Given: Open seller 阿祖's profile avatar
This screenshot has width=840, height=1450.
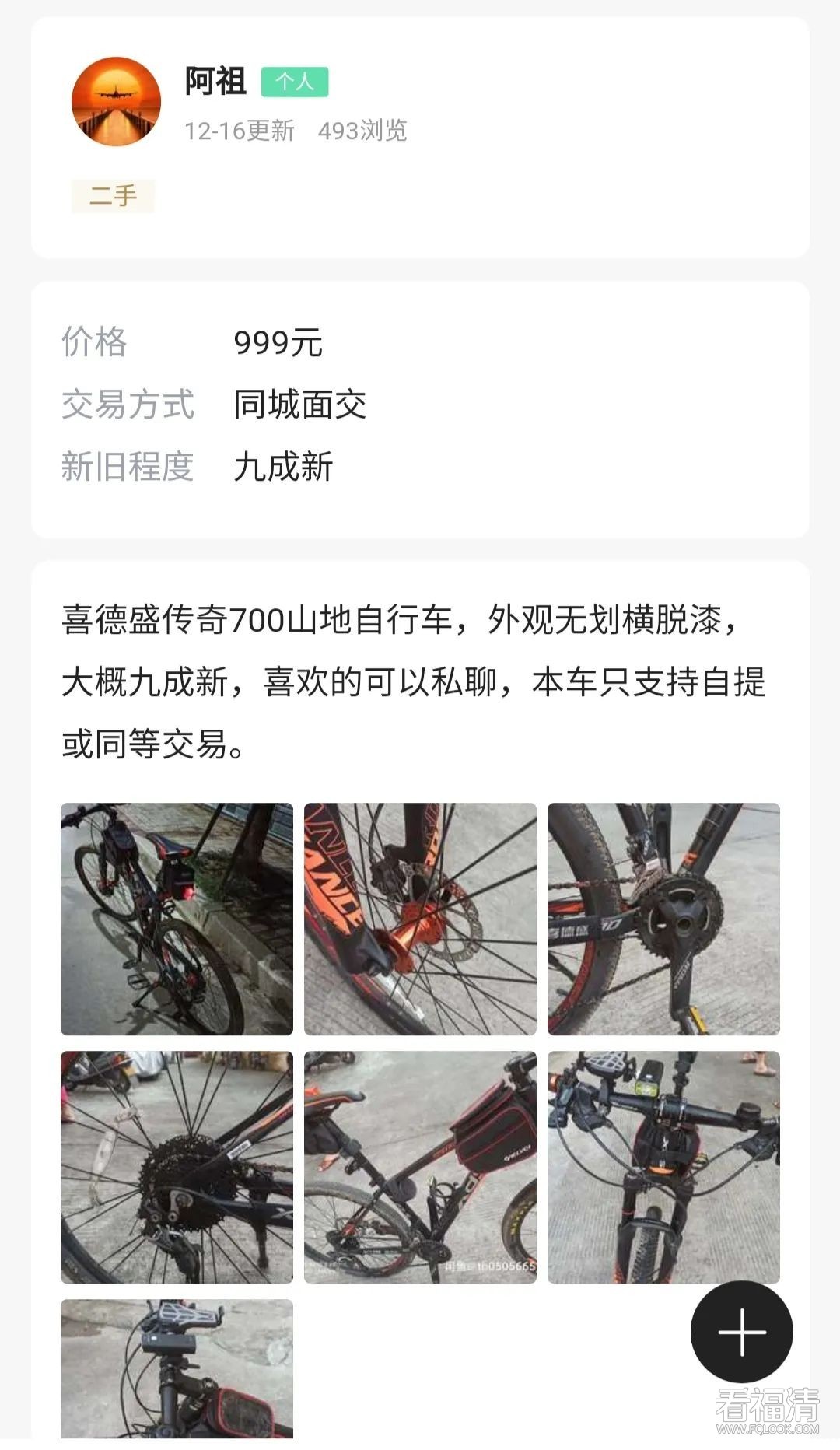Looking at the screenshot, I should coord(116,101).
